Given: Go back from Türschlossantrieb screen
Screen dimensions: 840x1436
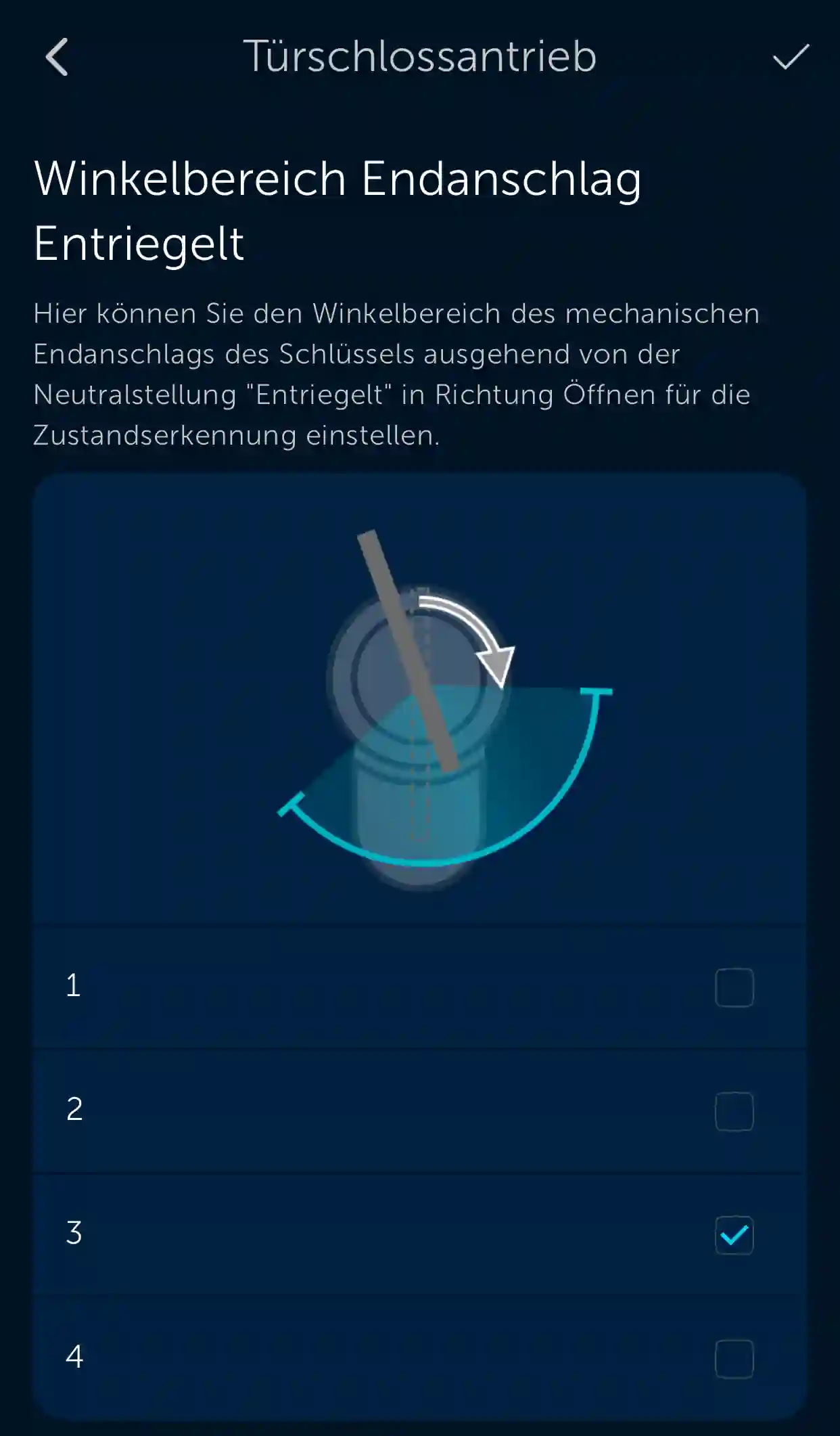Looking at the screenshot, I should pyautogui.click(x=57, y=57).
